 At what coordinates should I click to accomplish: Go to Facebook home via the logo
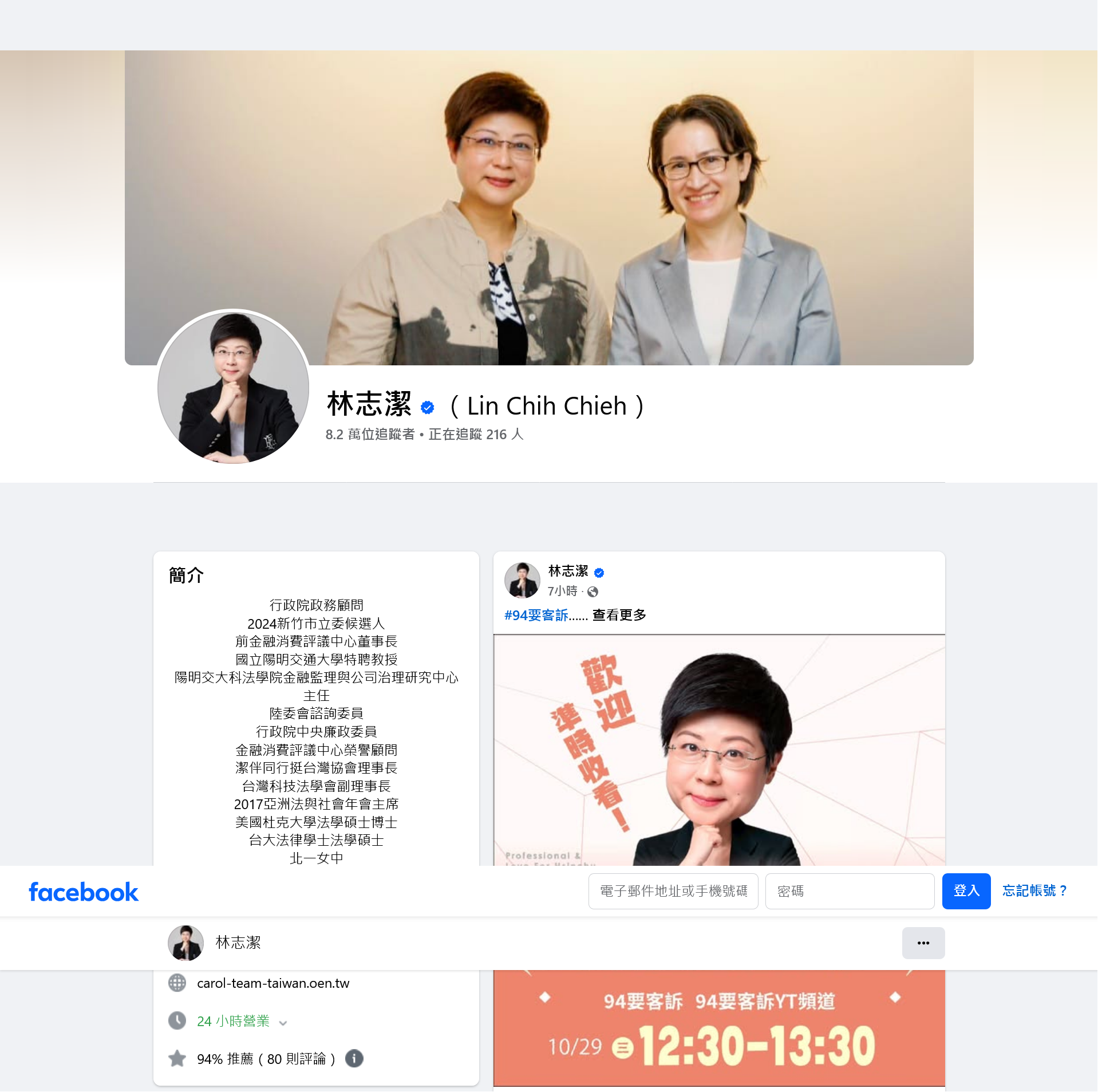[84, 892]
